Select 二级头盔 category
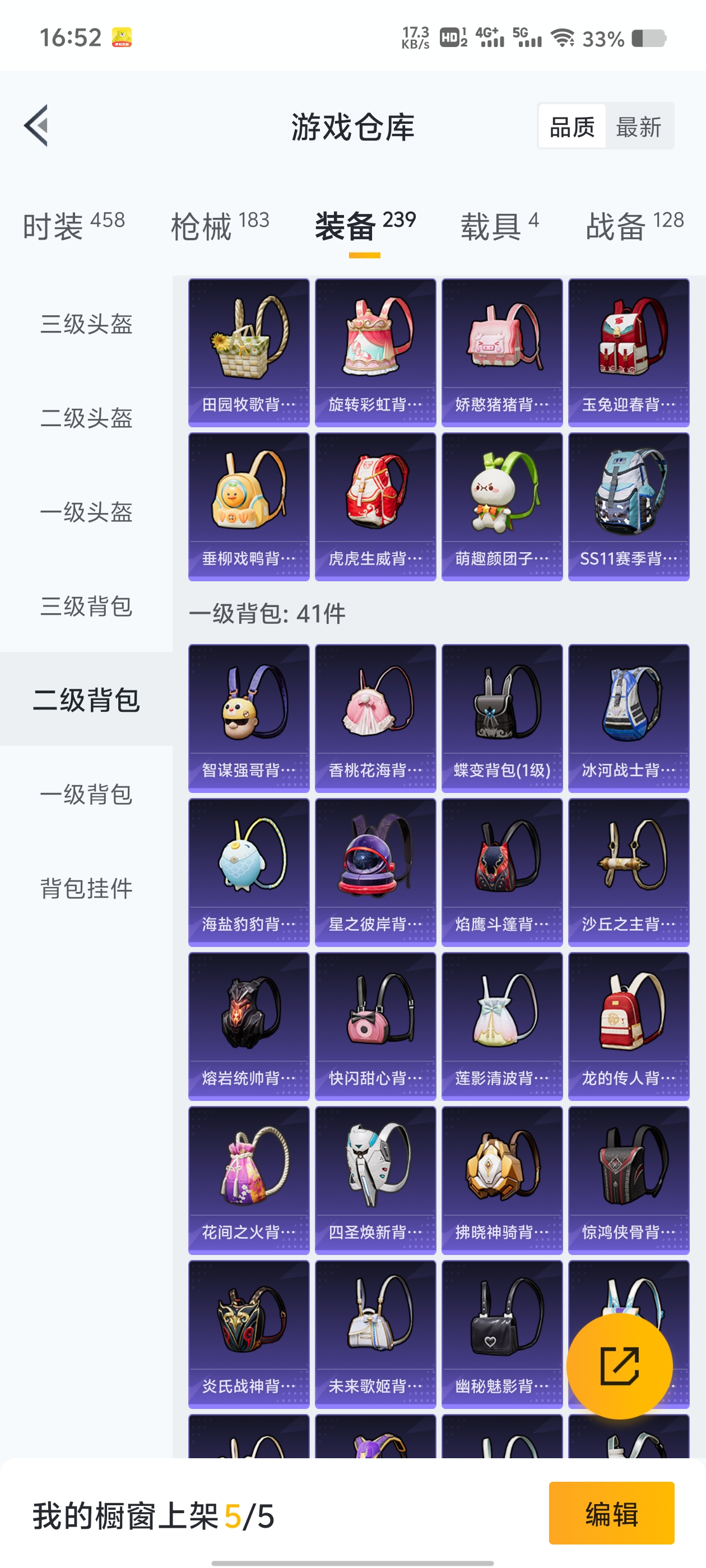Screen dimensions: 706x1568 coord(86,418)
